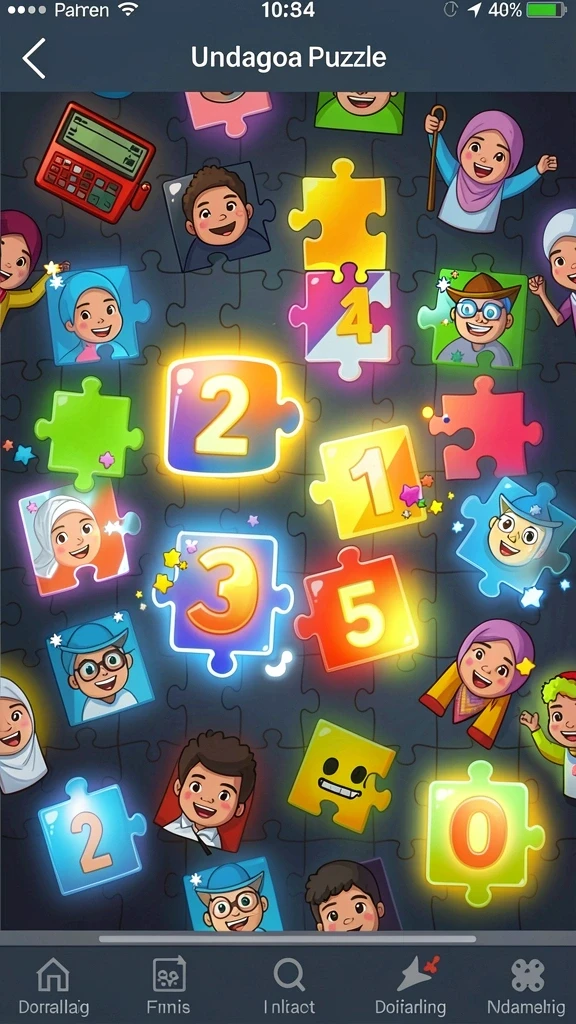The height and width of the screenshot is (1024, 576).
Task: Pick the yellow puzzle piece numbered 1
Action: [x=370, y=481]
